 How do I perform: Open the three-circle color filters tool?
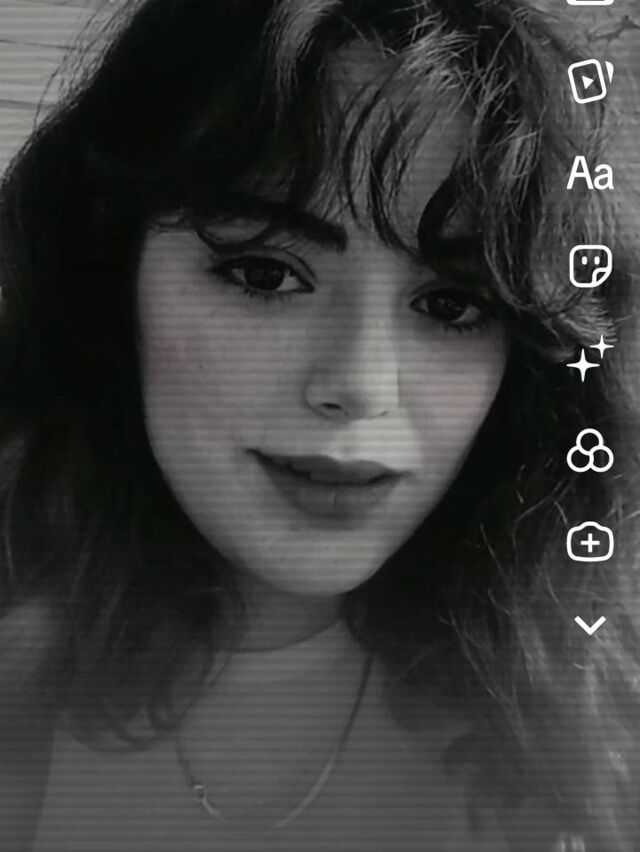click(590, 452)
